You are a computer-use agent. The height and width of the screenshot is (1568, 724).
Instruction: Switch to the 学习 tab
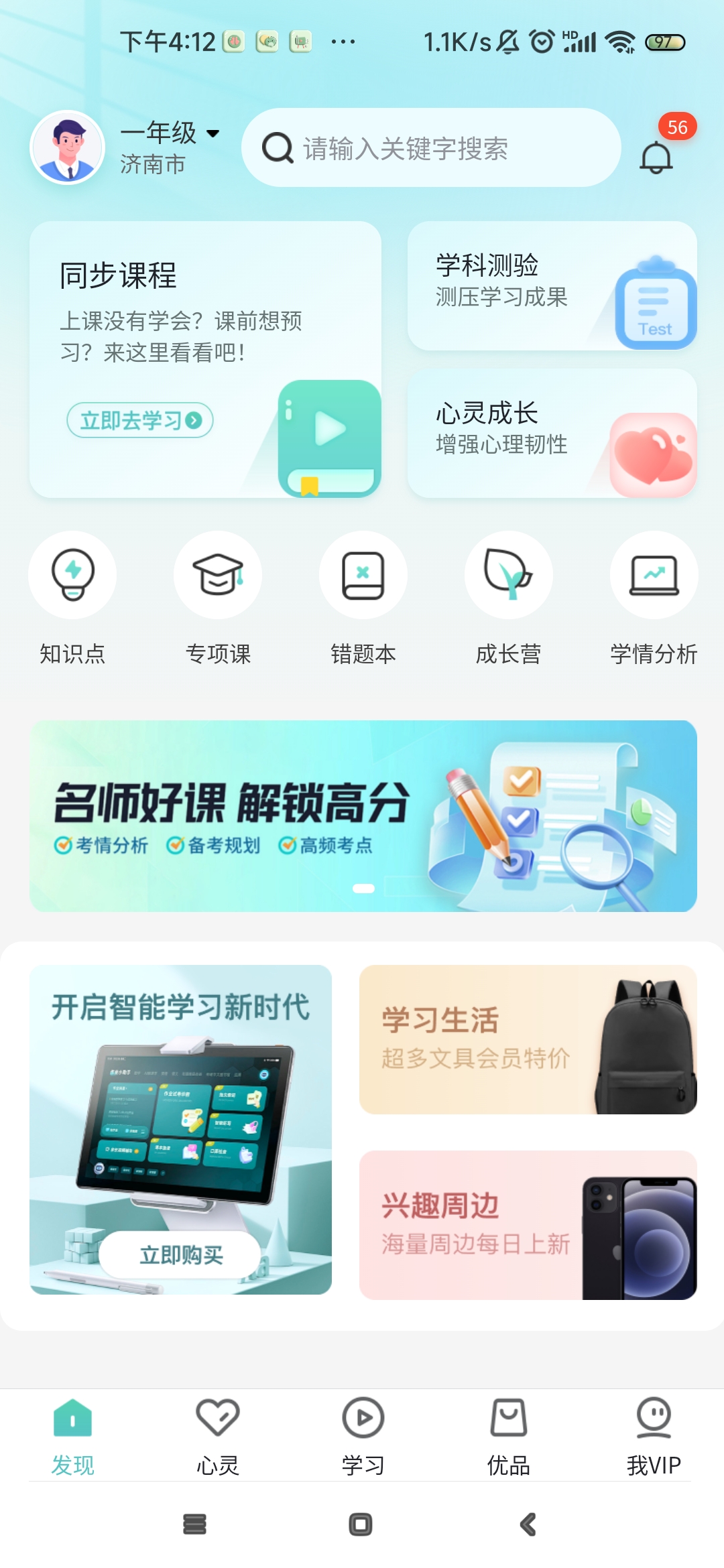tap(363, 1435)
